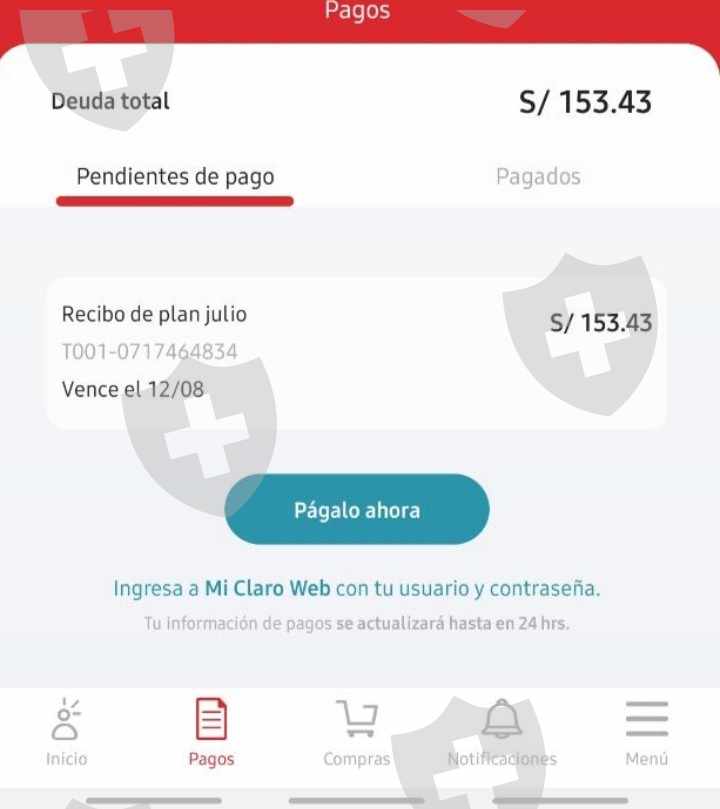Viewport: 720px width, 809px height.
Task: Open the Pagos bottom tab
Action: point(211,733)
